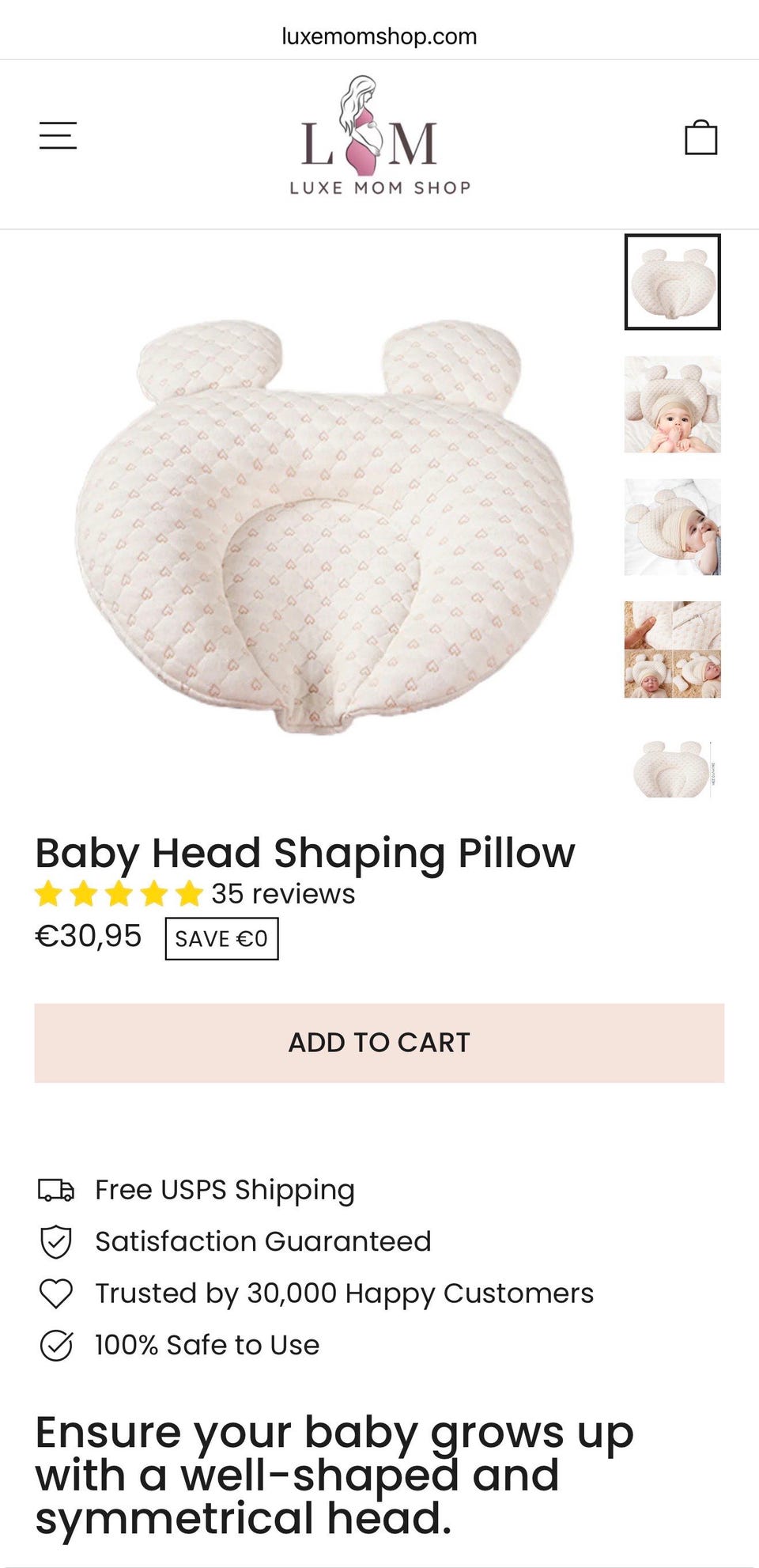The height and width of the screenshot is (1568, 759).
Task: Tap the Luxe Mom Shop logo
Action: 379,136
